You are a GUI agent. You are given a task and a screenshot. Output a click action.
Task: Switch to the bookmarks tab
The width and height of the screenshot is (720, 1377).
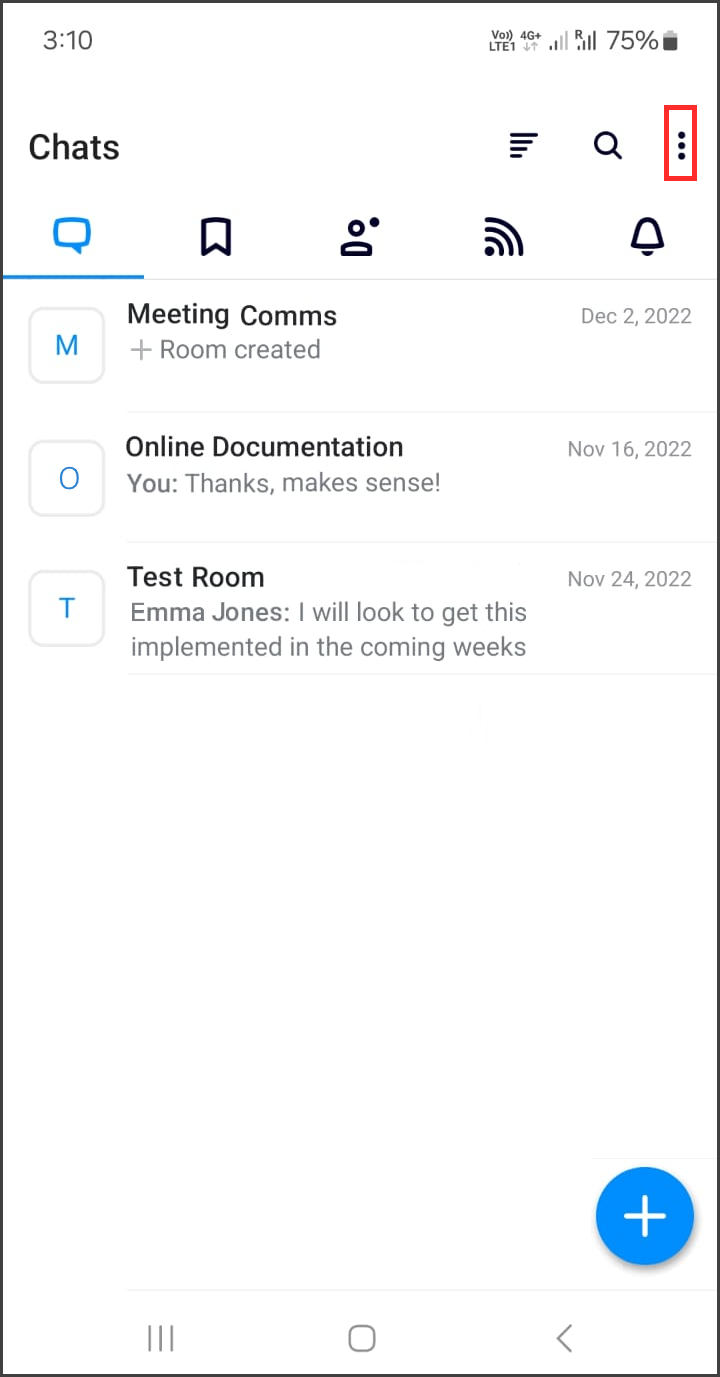click(216, 237)
